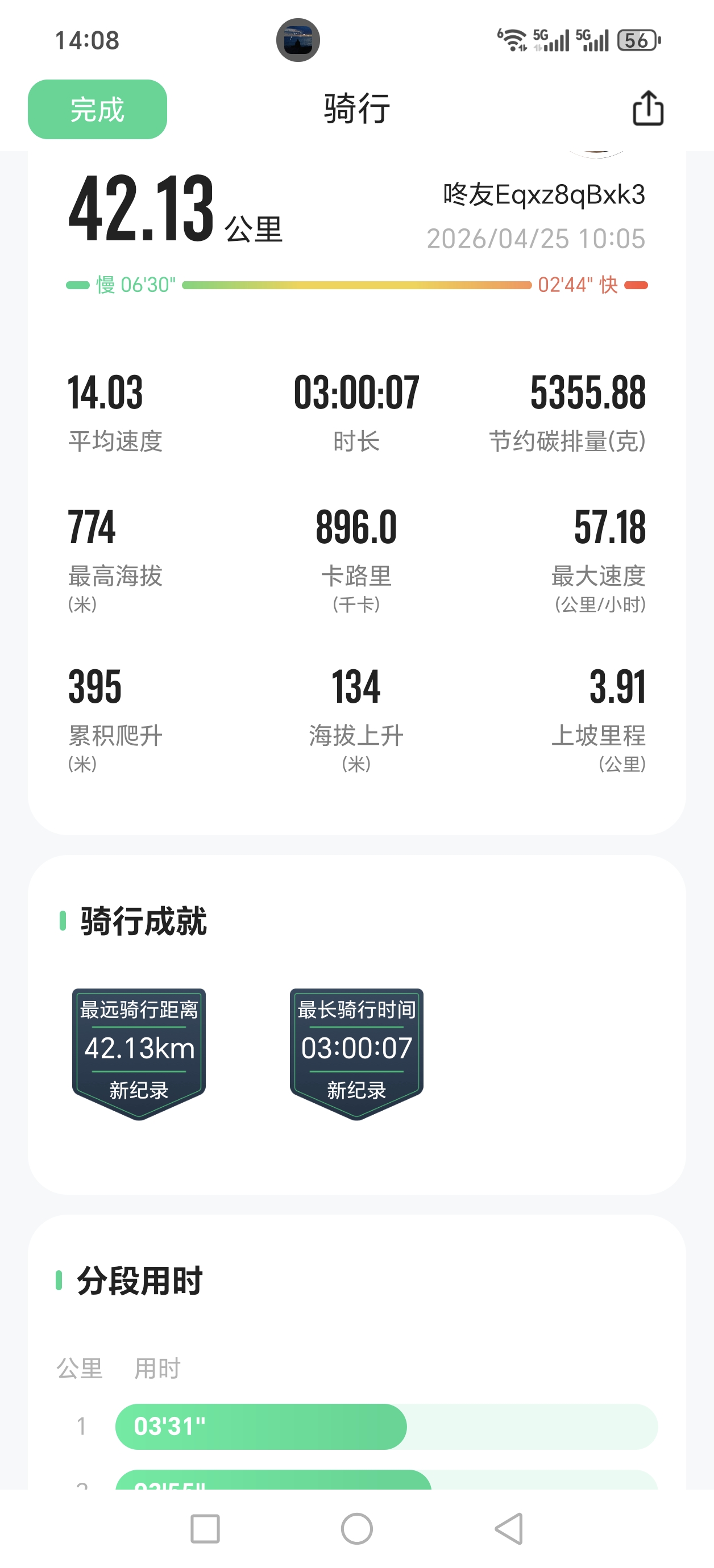This screenshot has height=1568, width=714.
Task: Open the 最远骑行距离 achievement badge
Action: click(x=139, y=1052)
